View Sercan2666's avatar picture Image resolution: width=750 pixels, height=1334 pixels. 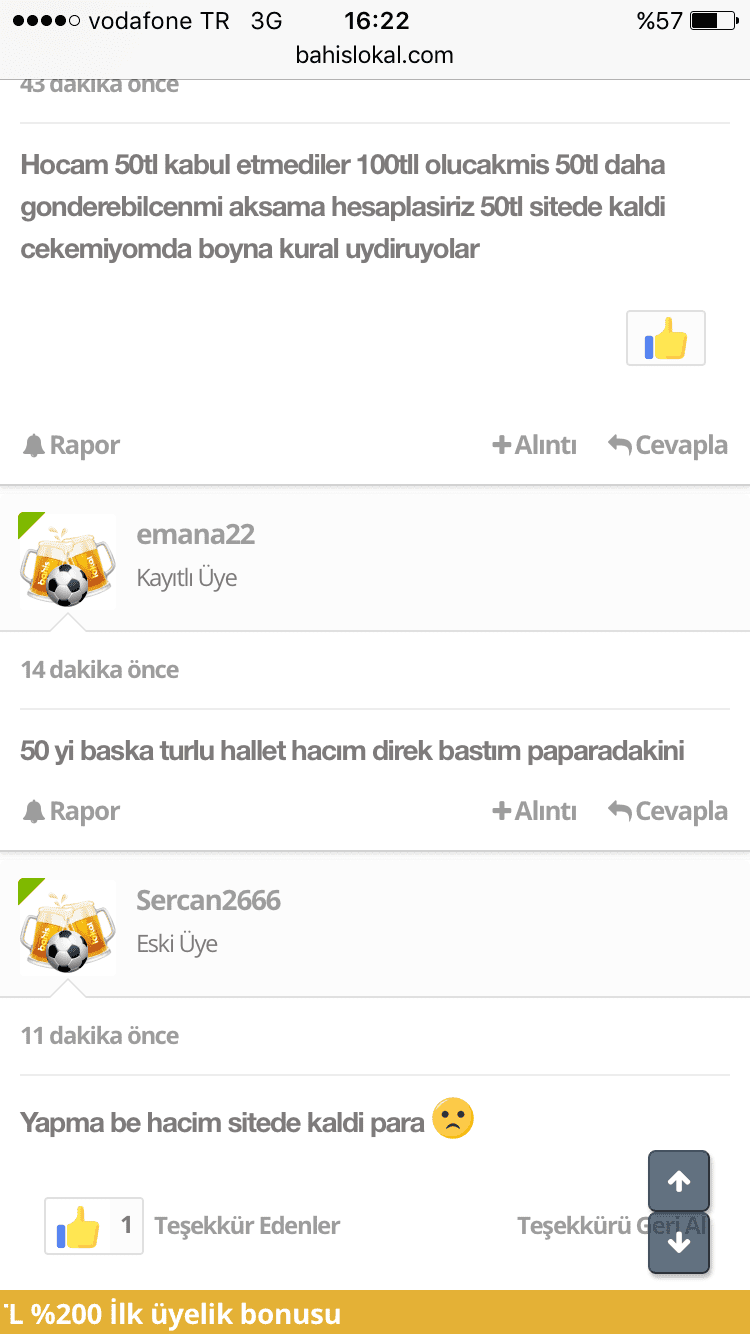click(68, 927)
